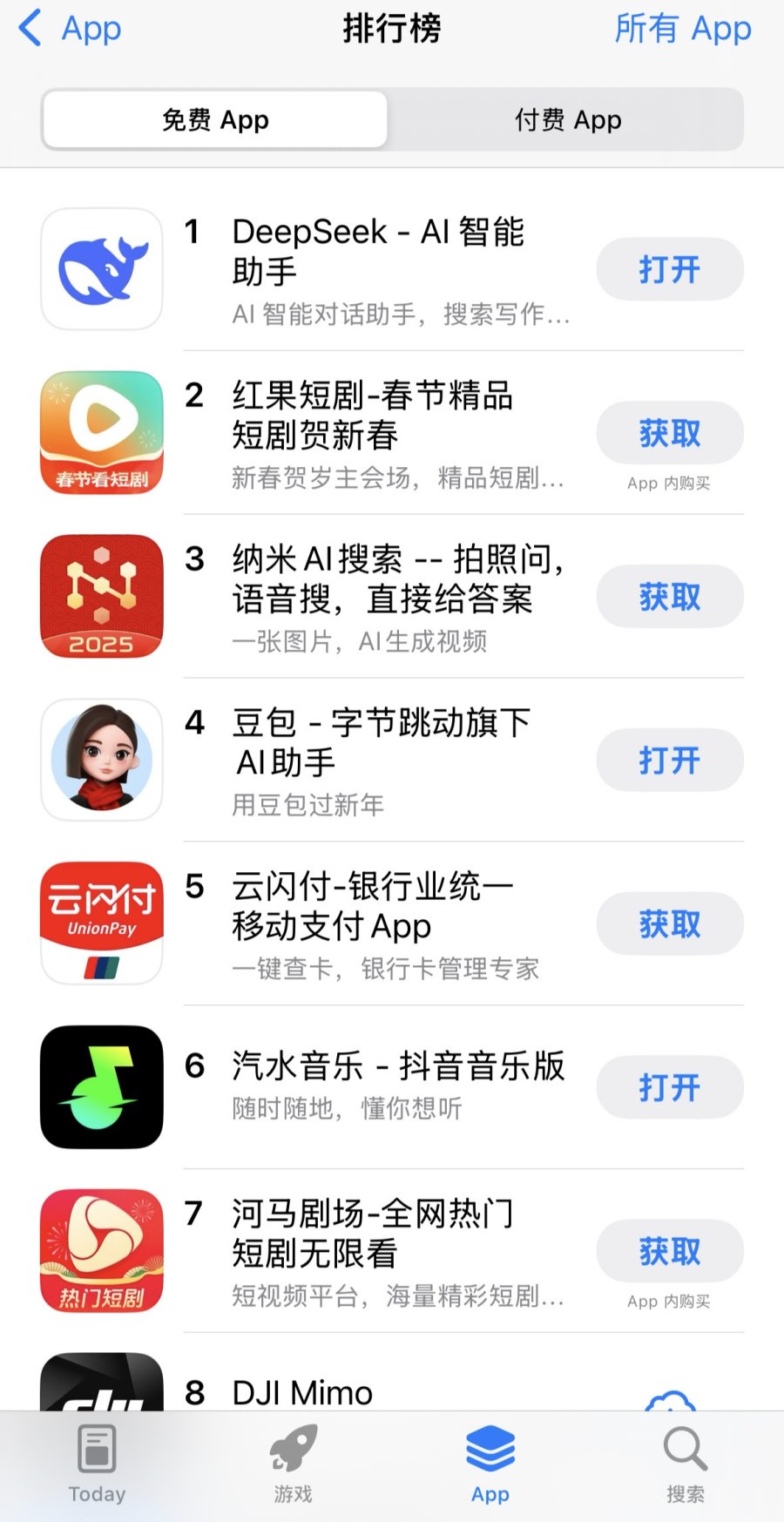This screenshot has width=784, height=1522.
Task: Get the 河马剧场 app
Action: tap(669, 1251)
